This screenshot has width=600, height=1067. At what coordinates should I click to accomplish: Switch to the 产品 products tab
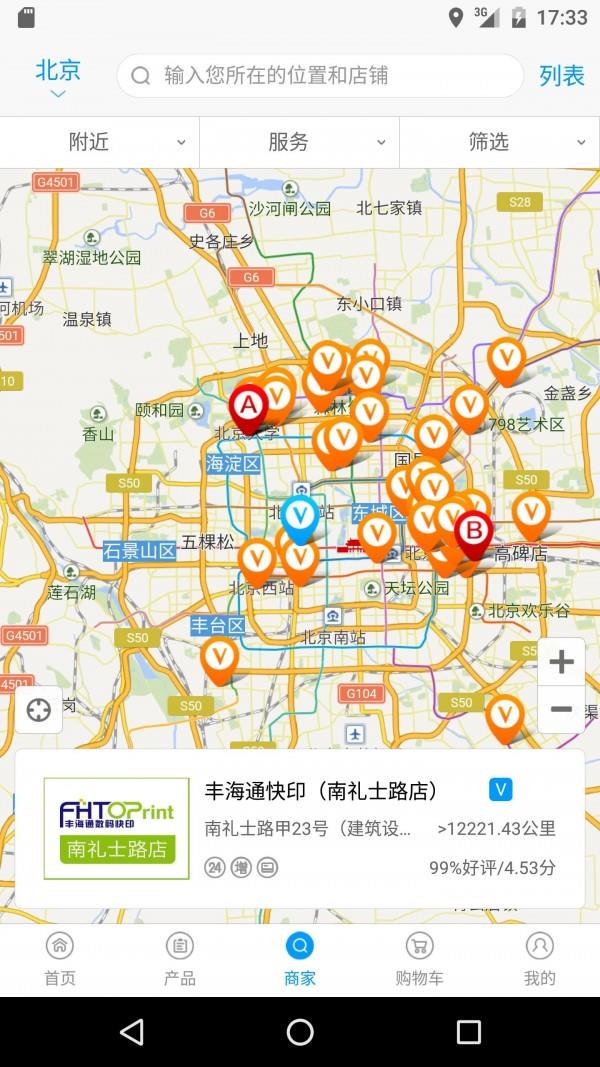180,959
